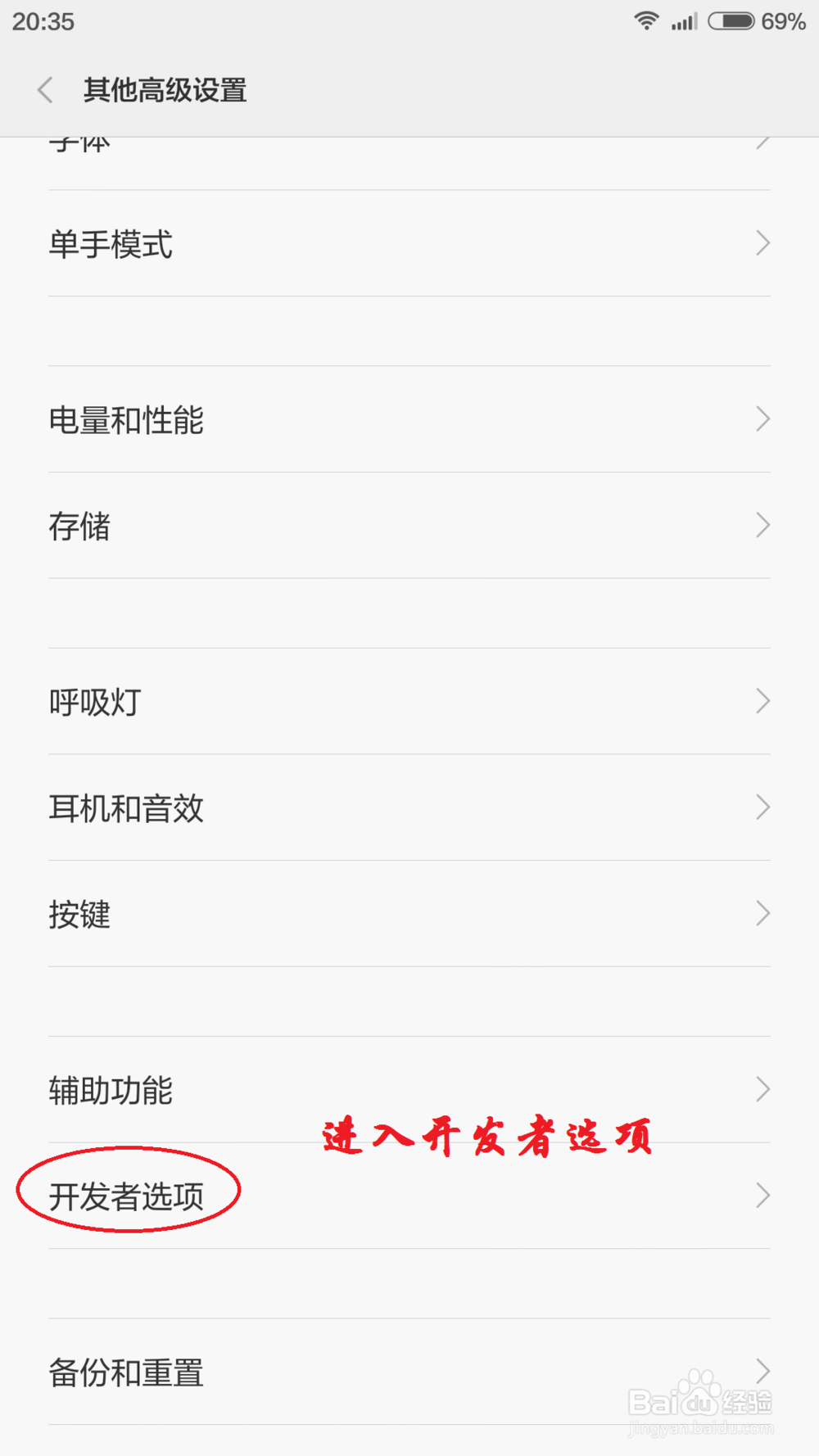Click the chevron beside 开发者选项

[762, 1194]
